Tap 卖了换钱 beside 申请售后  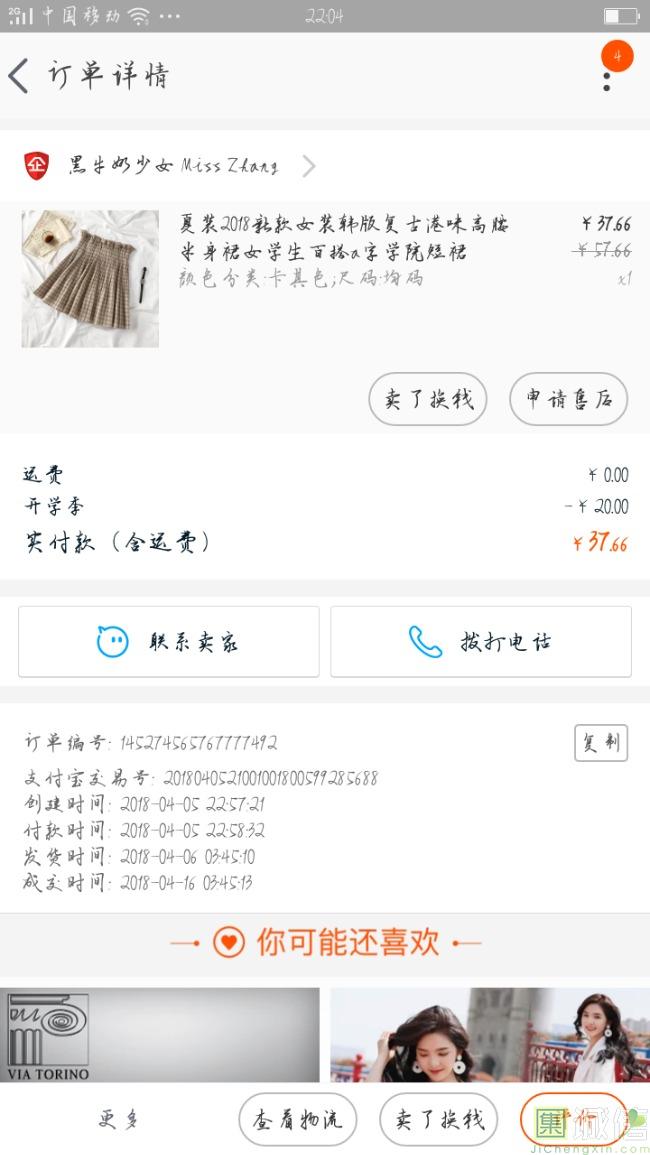click(x=427, y=400)
